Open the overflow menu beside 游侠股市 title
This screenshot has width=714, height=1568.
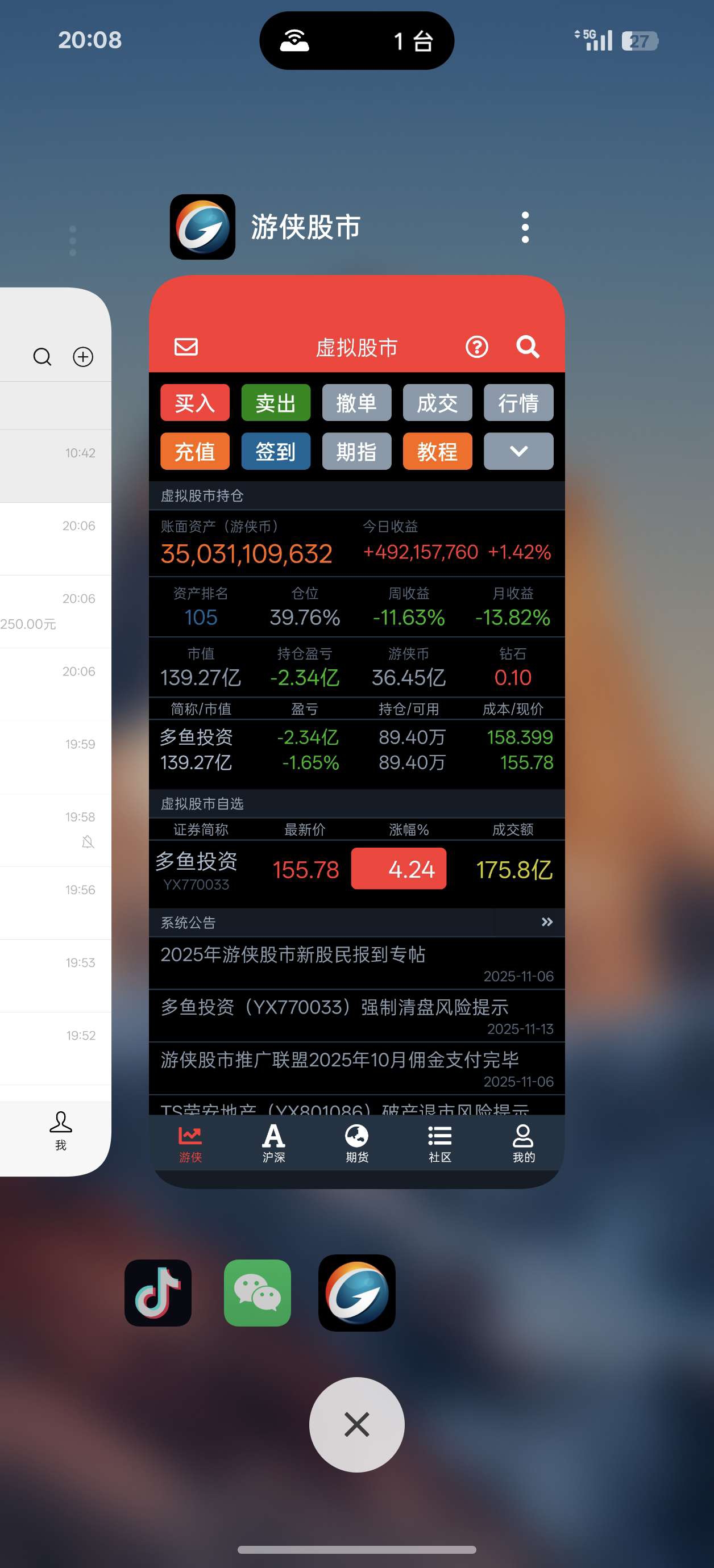coord(525,228)
